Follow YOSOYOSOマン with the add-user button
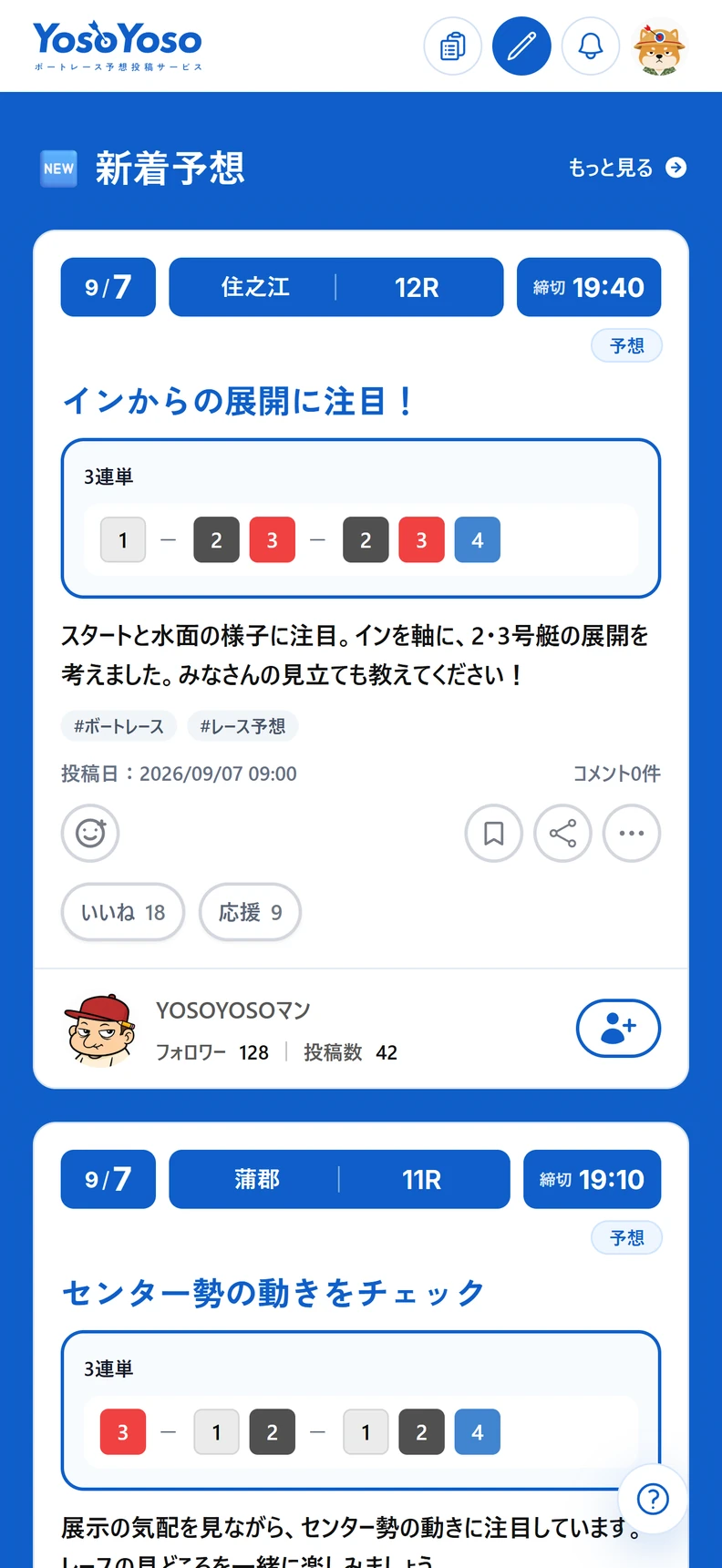The image size is (722, 1568). (618, 1029)
